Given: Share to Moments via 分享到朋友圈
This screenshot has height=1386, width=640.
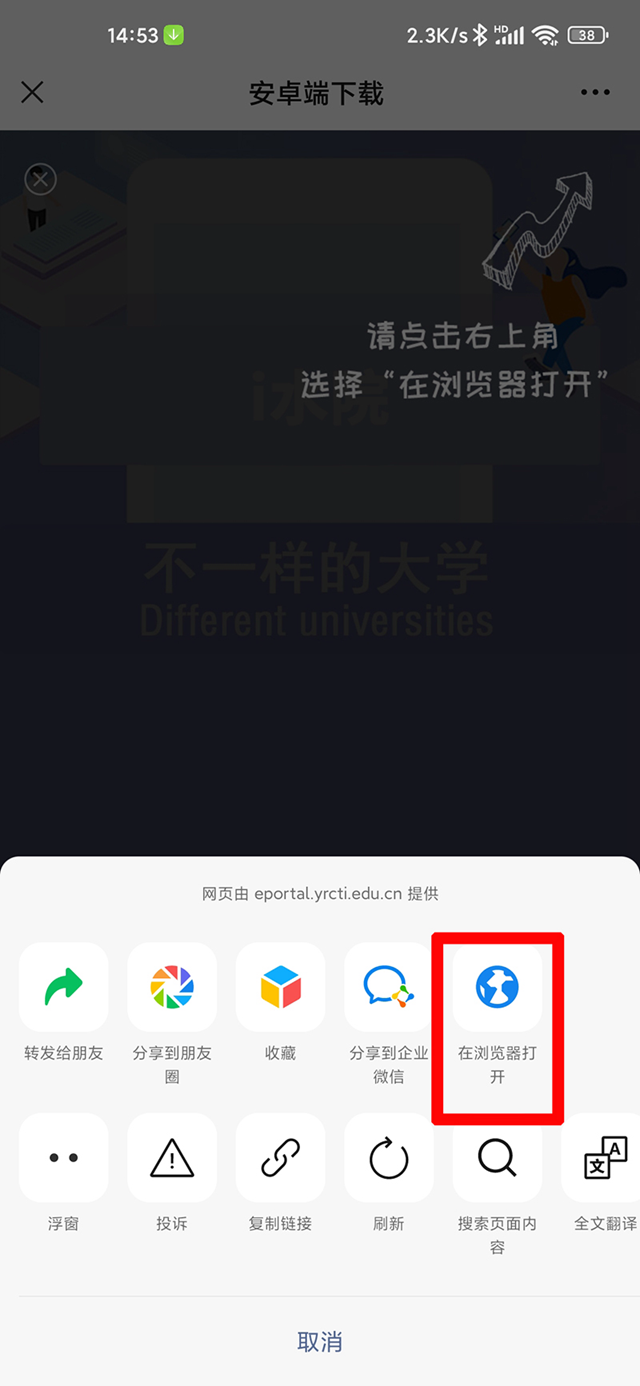Looking at the screenshot, I should coord(172,988).
